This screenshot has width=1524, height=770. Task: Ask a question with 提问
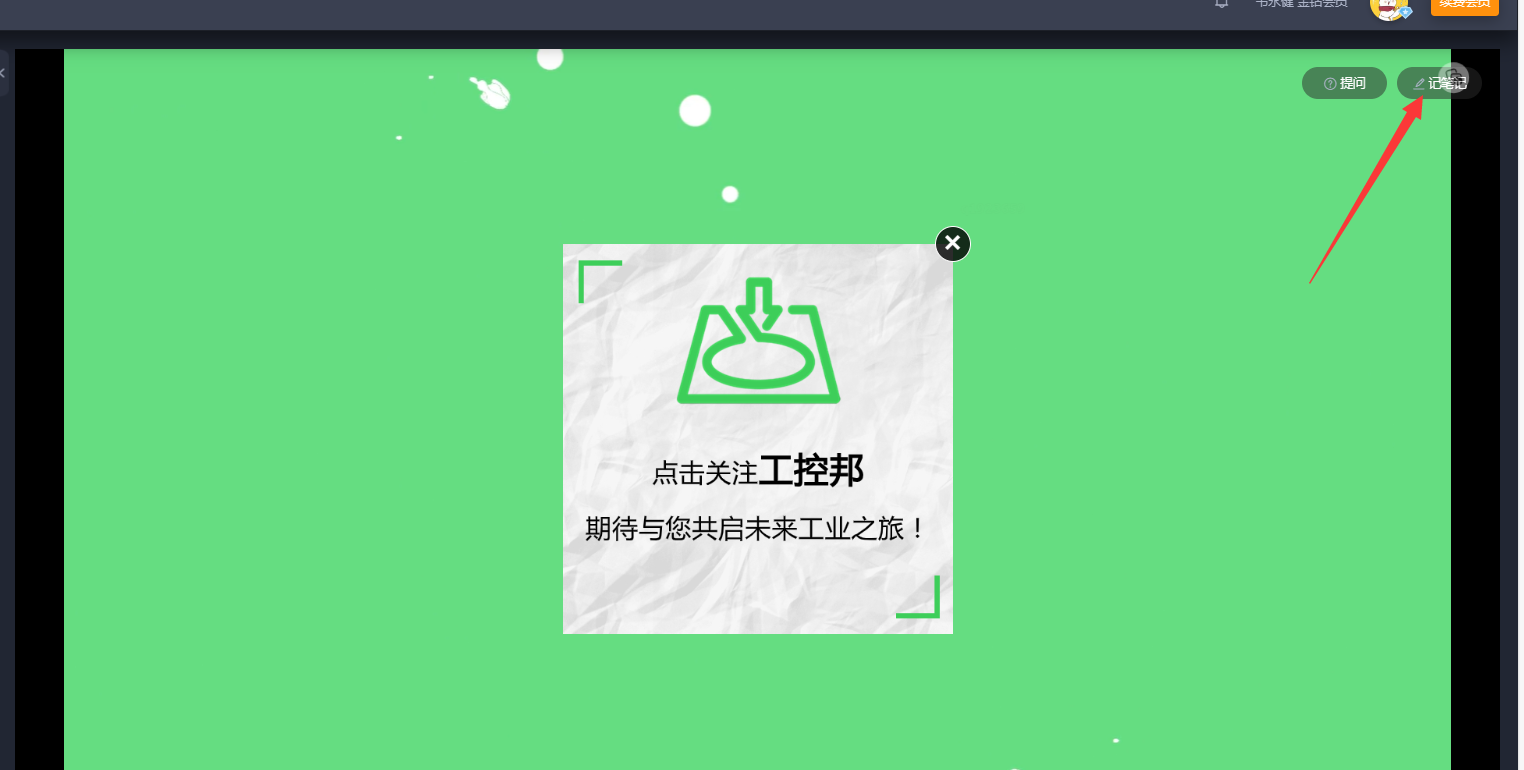tap(1344, 83)
